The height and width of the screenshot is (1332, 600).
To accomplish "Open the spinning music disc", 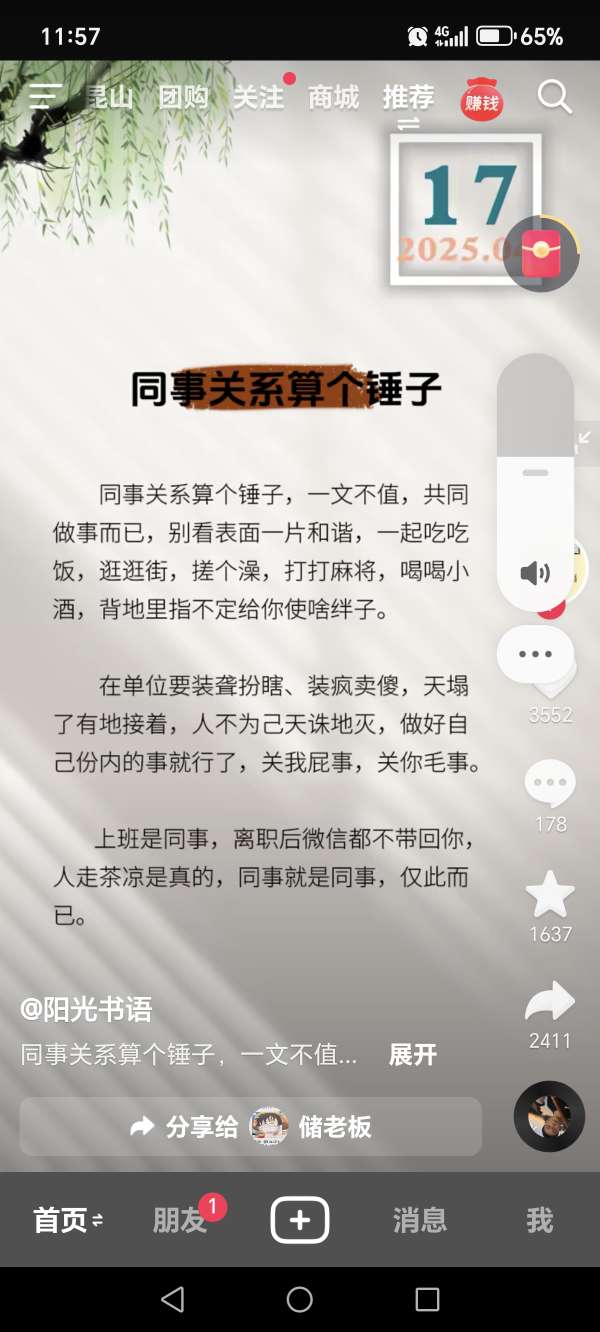I will 549,1116.
